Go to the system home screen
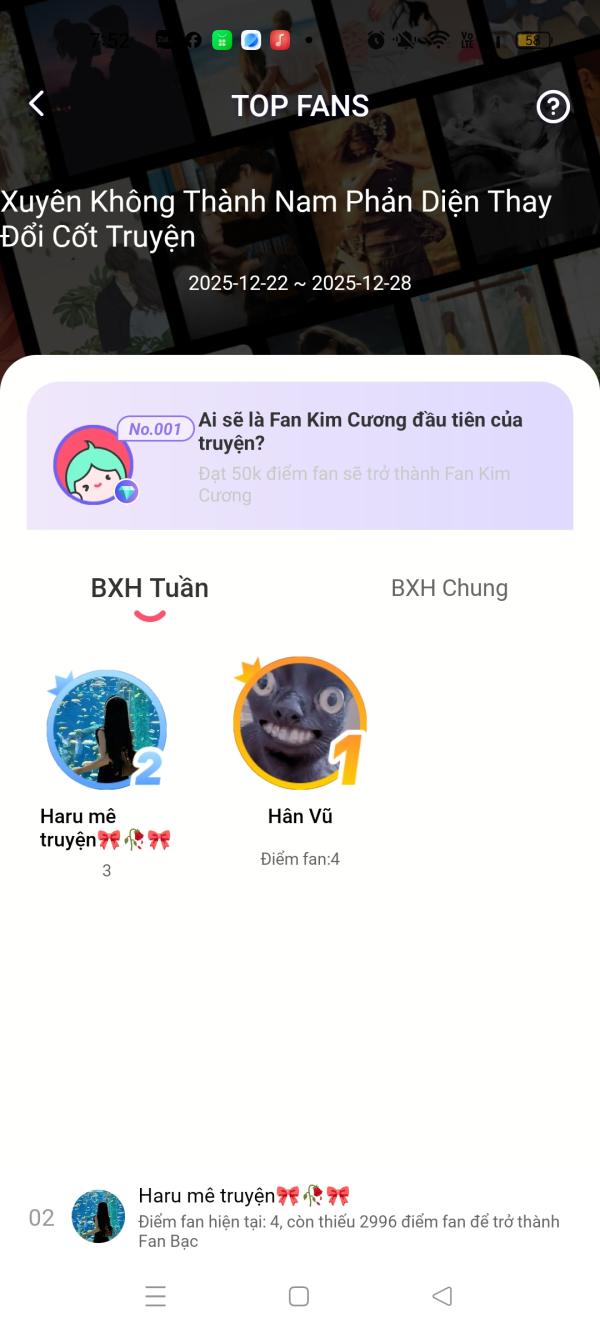 coord(298,1296)
